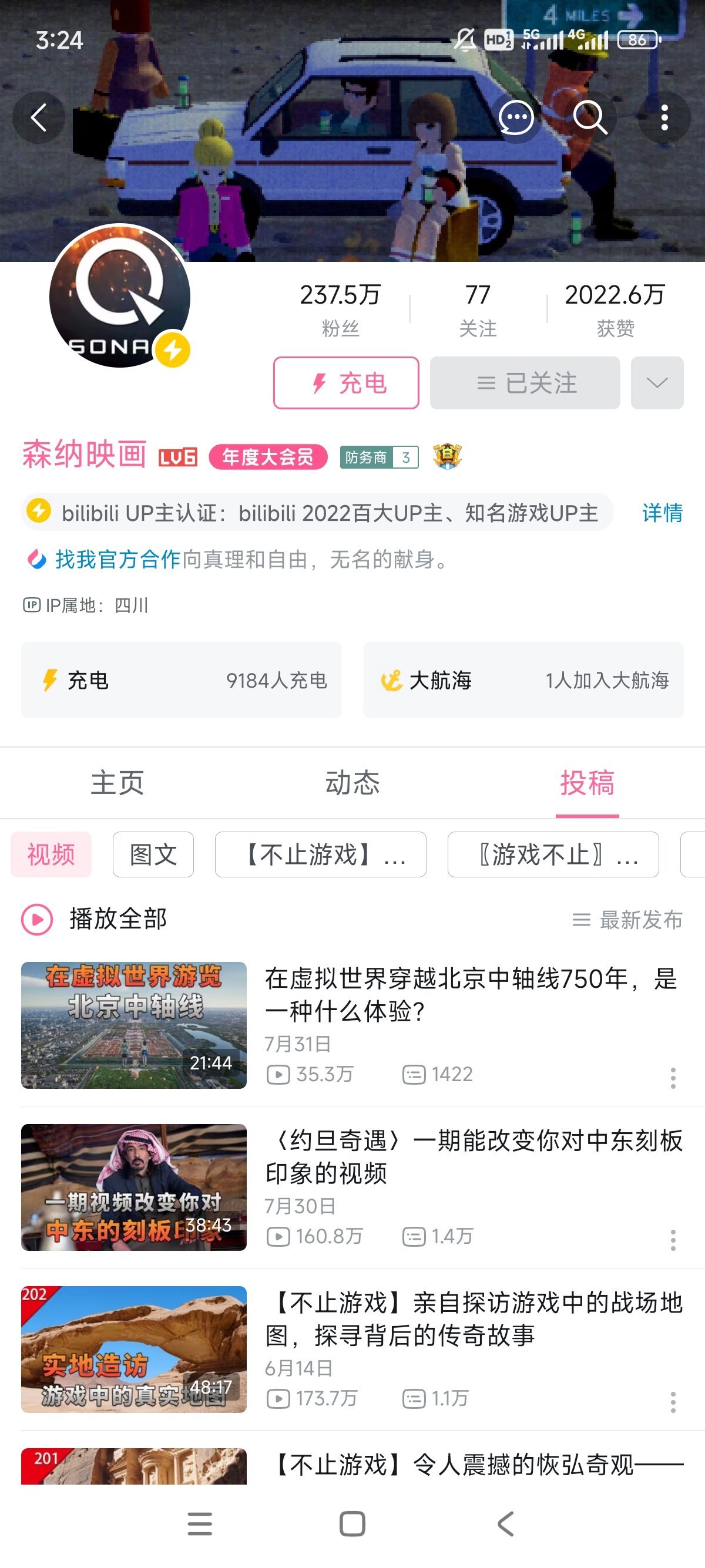Open more options for the 约旦奇遇 video
Image resolution: width=705 pixels, height=1568 pixels.
pyautogui.click(x=673, y=1240)
